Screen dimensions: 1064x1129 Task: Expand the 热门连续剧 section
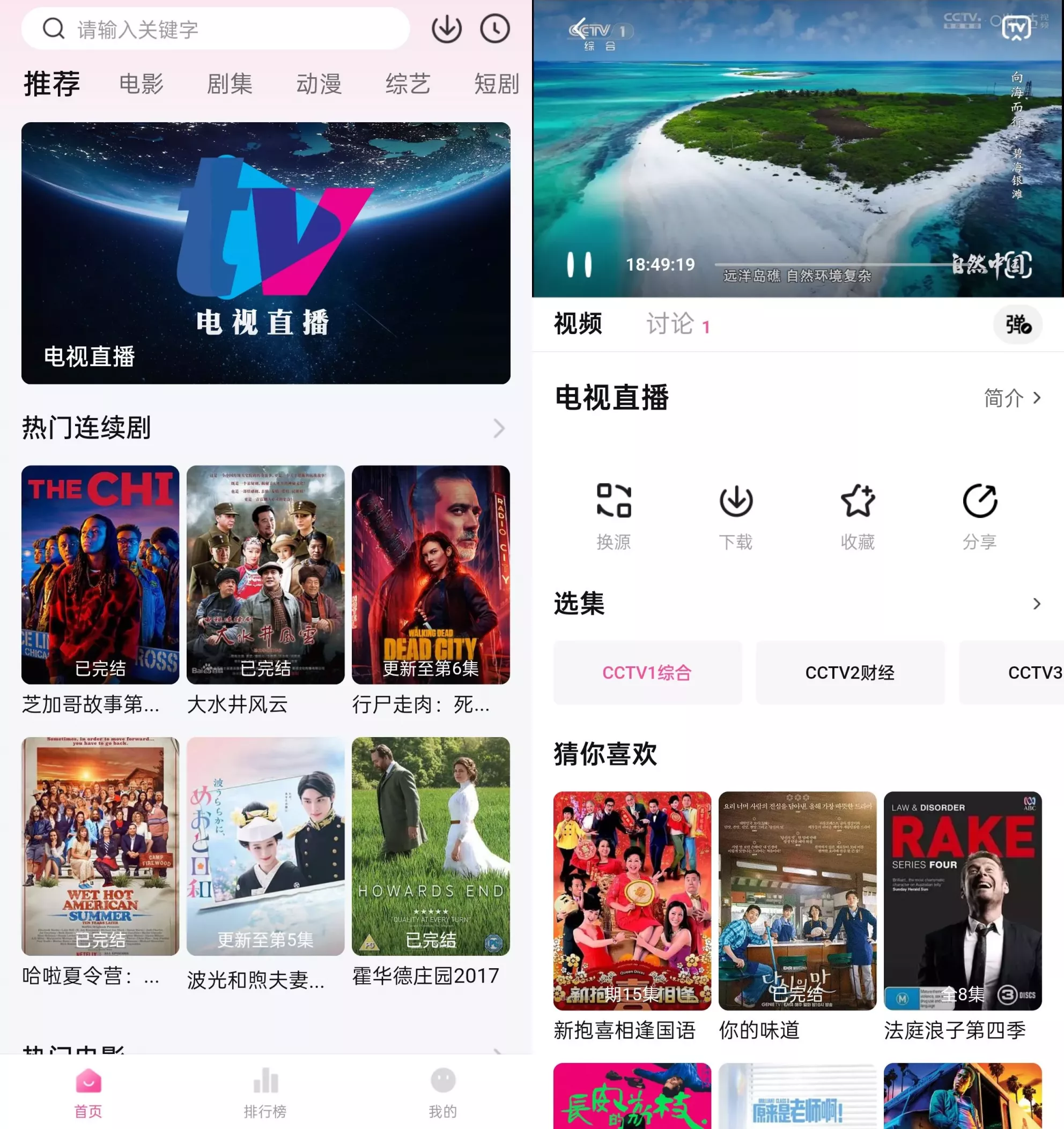499,428
